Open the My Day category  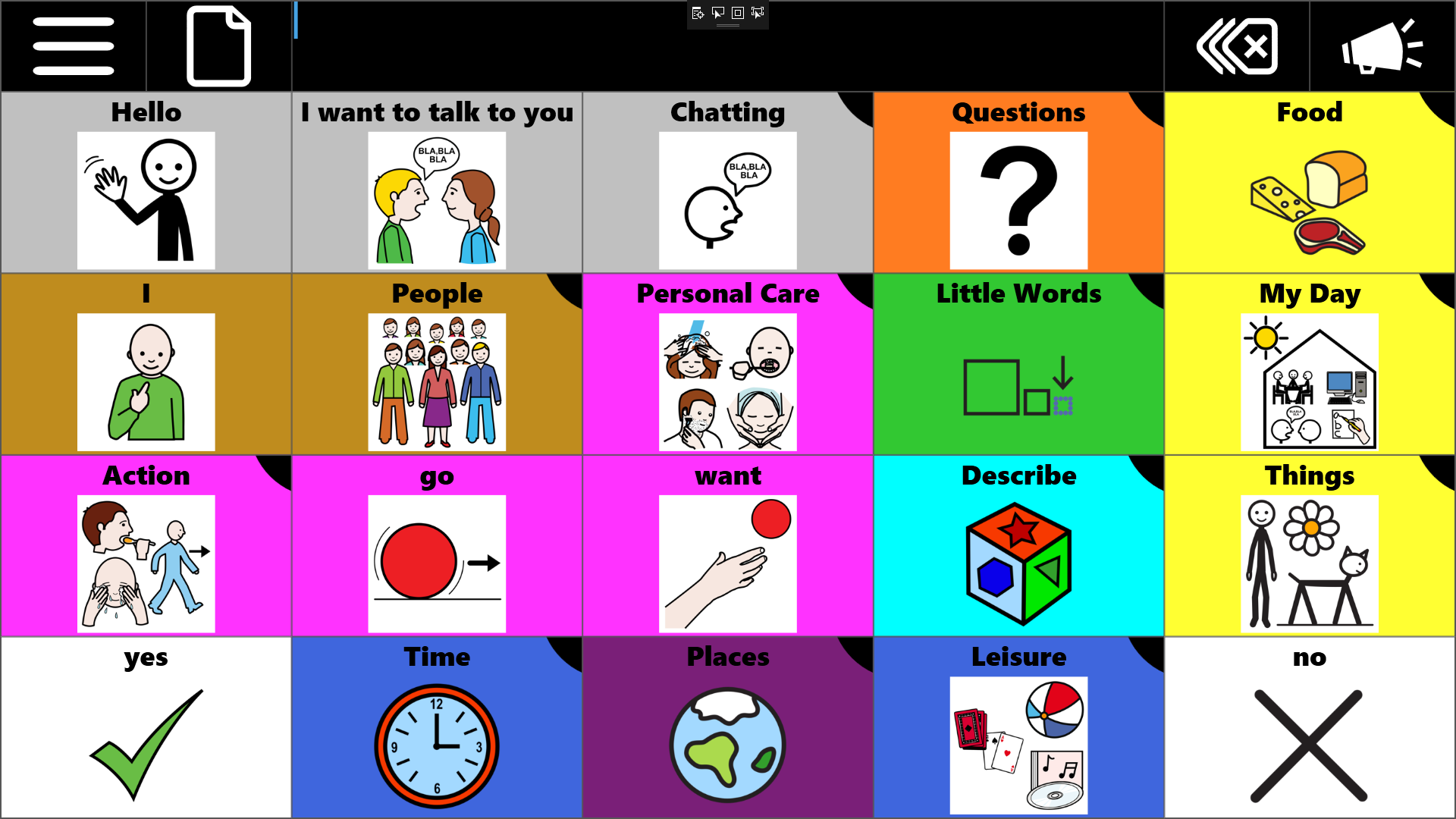1310,365
